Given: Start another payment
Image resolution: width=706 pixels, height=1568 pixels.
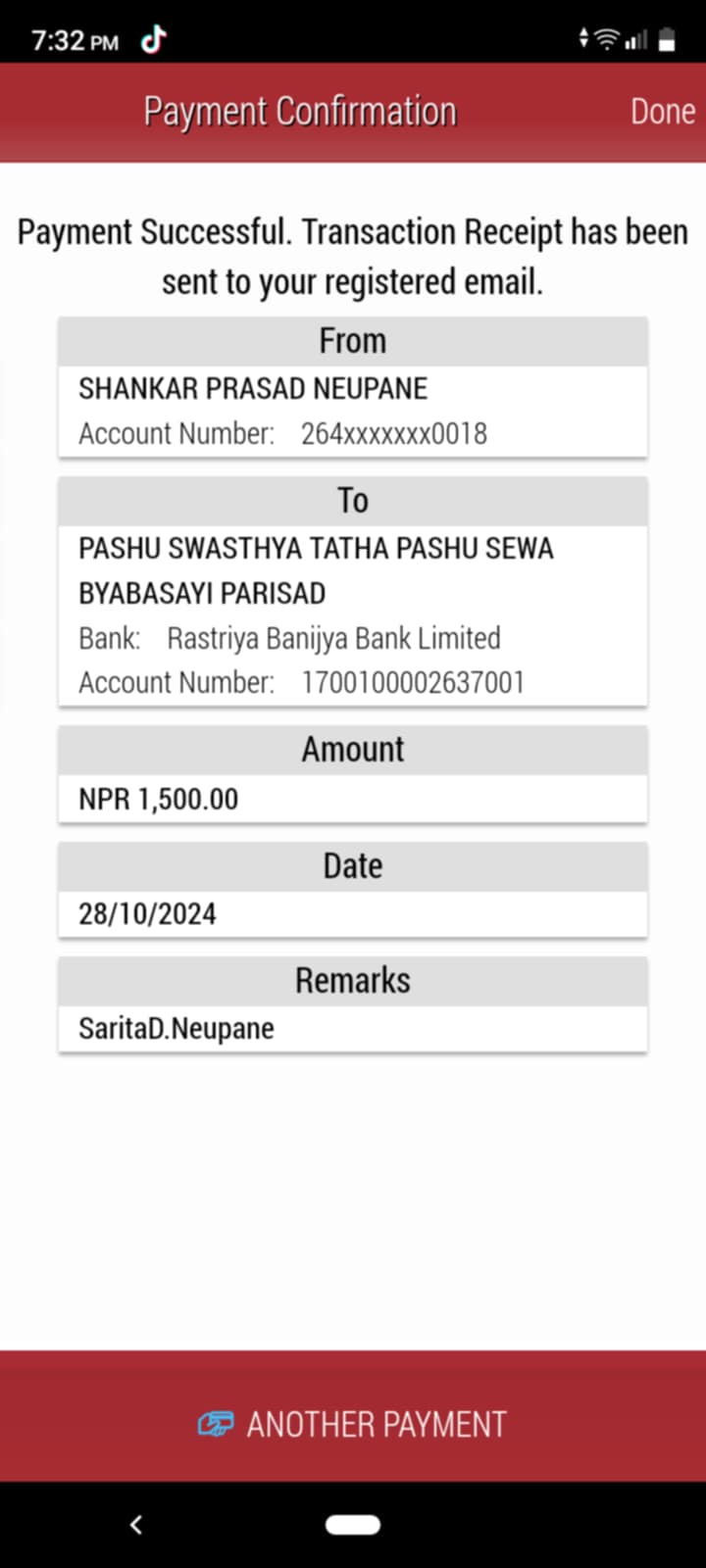Looking at the screenshot, I should coord(353,1424).
